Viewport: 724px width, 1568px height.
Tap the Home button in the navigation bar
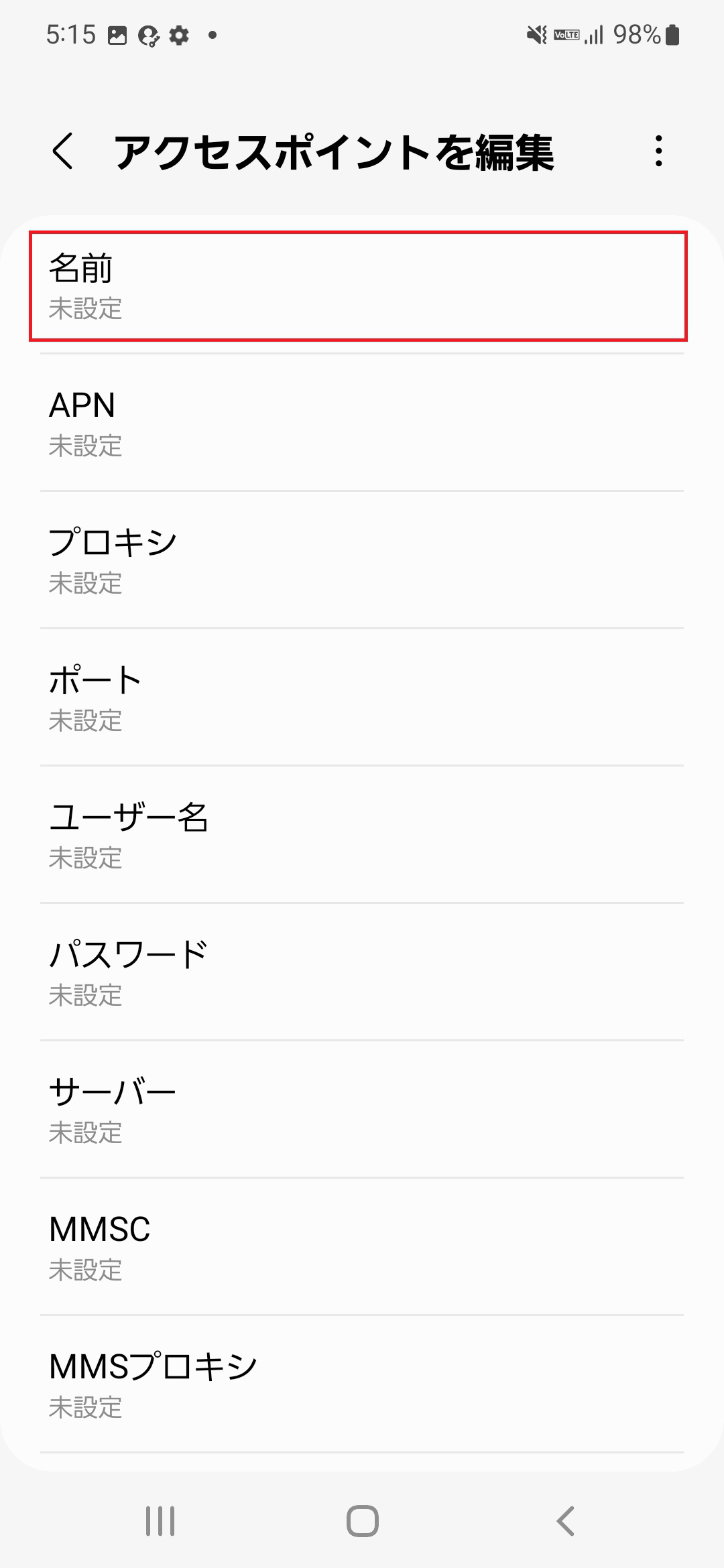(362, 1521)
